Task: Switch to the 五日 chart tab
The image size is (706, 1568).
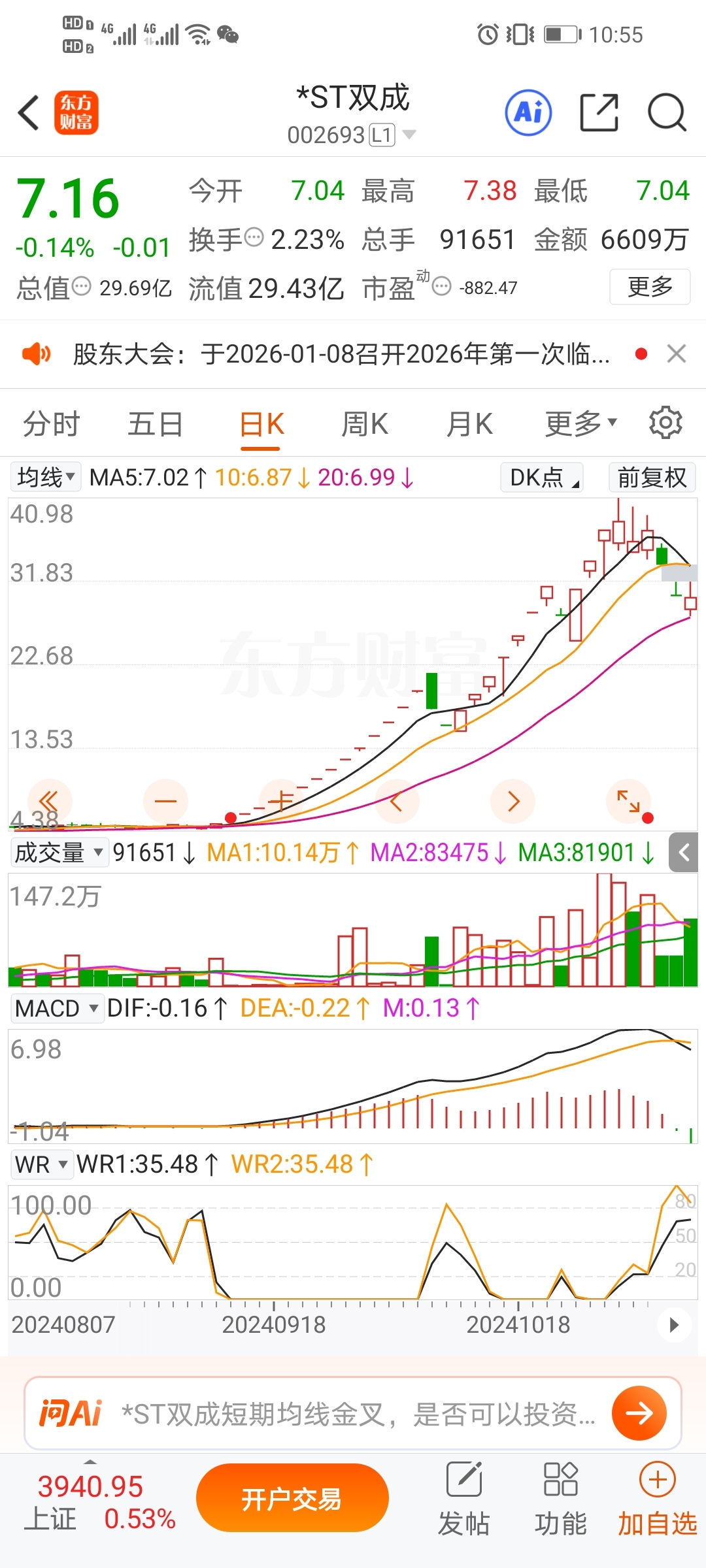Action: (x=156, y=423)
